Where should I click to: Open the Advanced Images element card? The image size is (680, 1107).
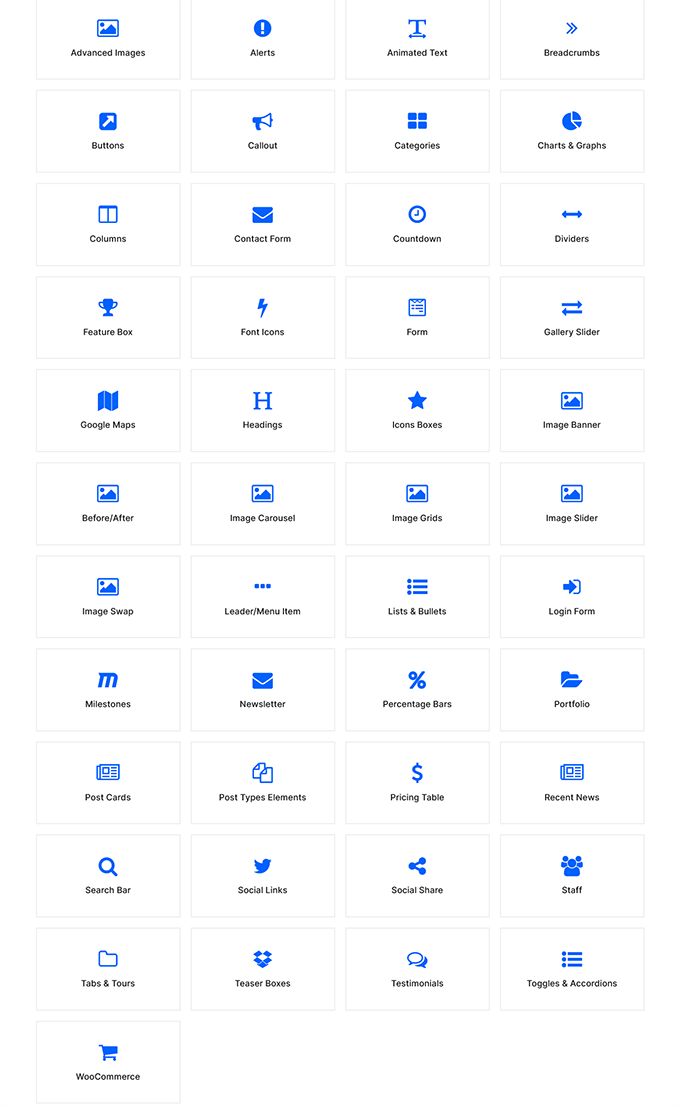108,38
